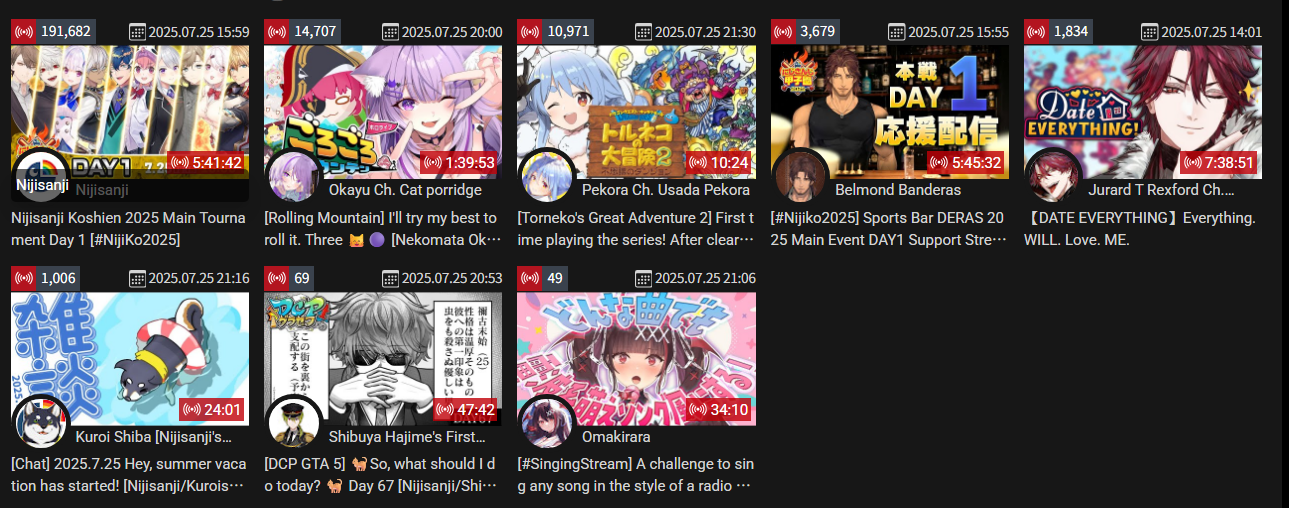Watch Pekora's Torneko's Great Adventure 2 stream
The width and height of the screenshot is (1289, 508).
(636, 100)
